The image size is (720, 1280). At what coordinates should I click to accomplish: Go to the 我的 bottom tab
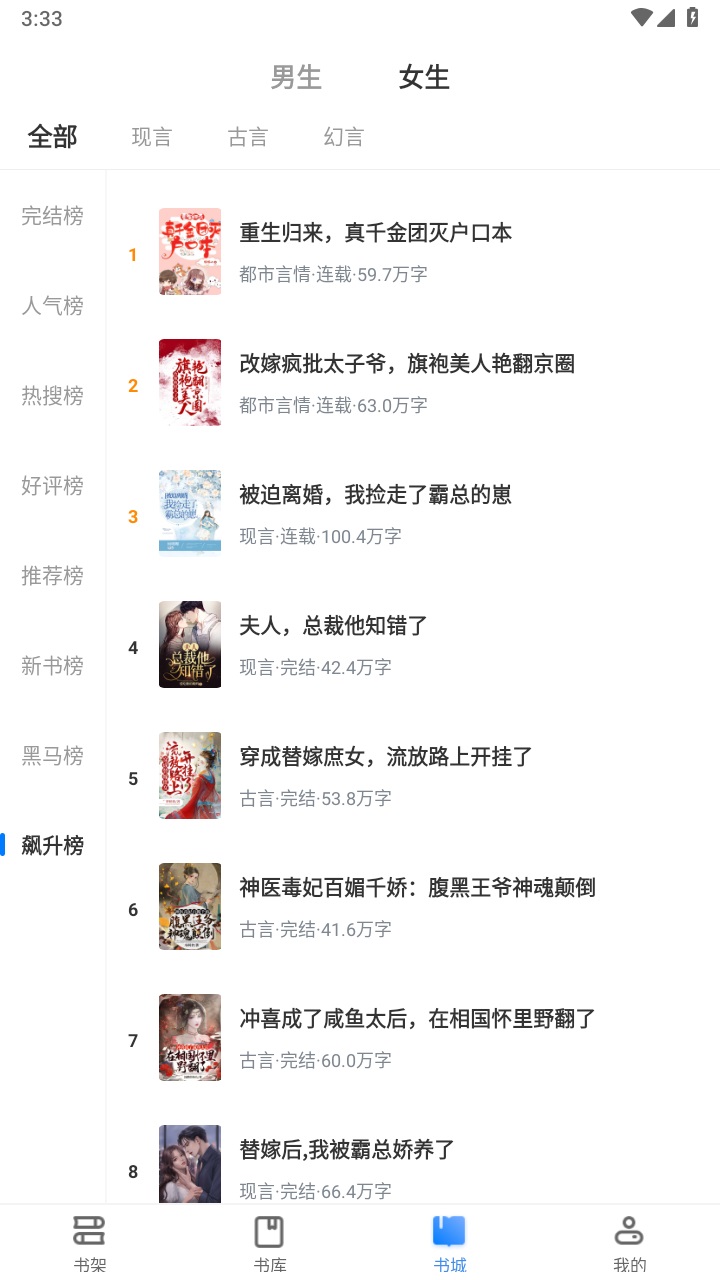630,1243
